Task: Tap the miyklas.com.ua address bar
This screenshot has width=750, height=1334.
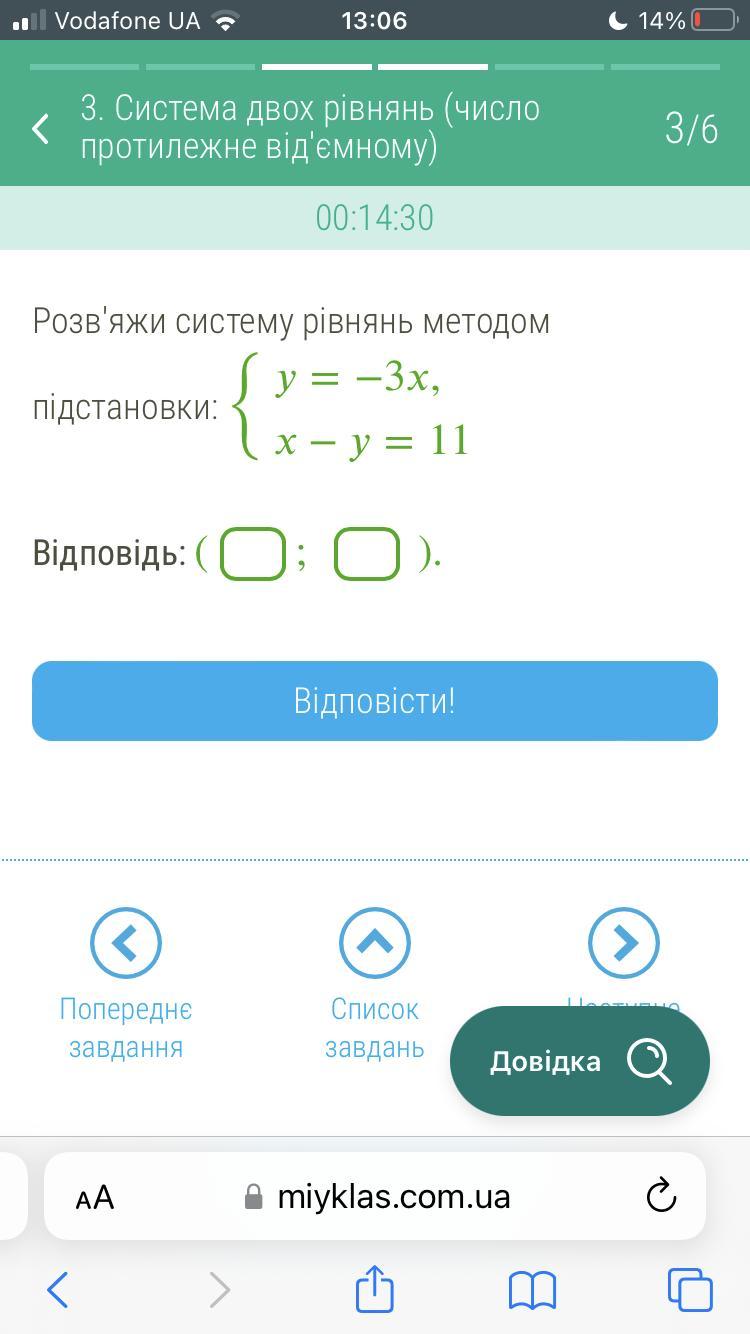Action: [393, 1197]
